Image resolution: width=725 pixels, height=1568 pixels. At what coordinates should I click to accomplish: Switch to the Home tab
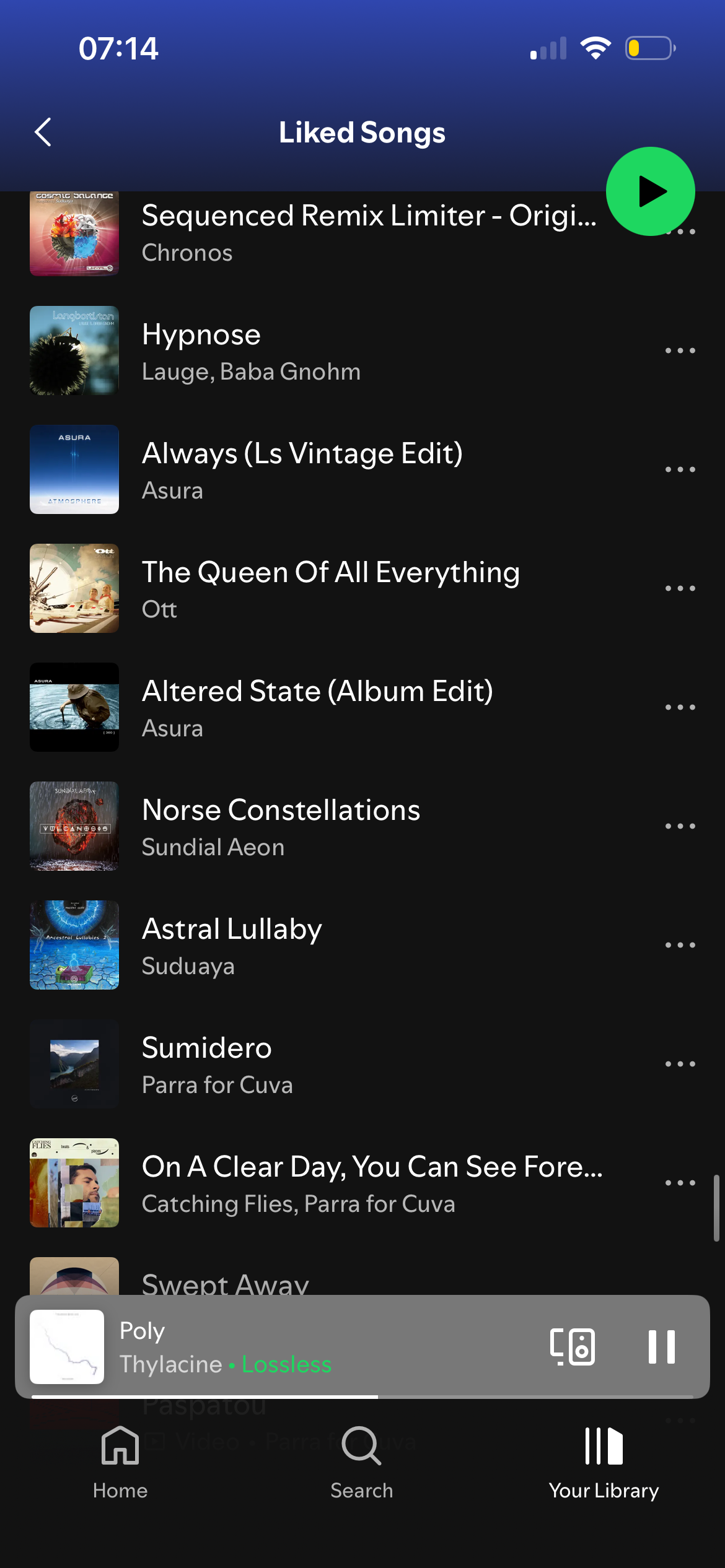120,1461
